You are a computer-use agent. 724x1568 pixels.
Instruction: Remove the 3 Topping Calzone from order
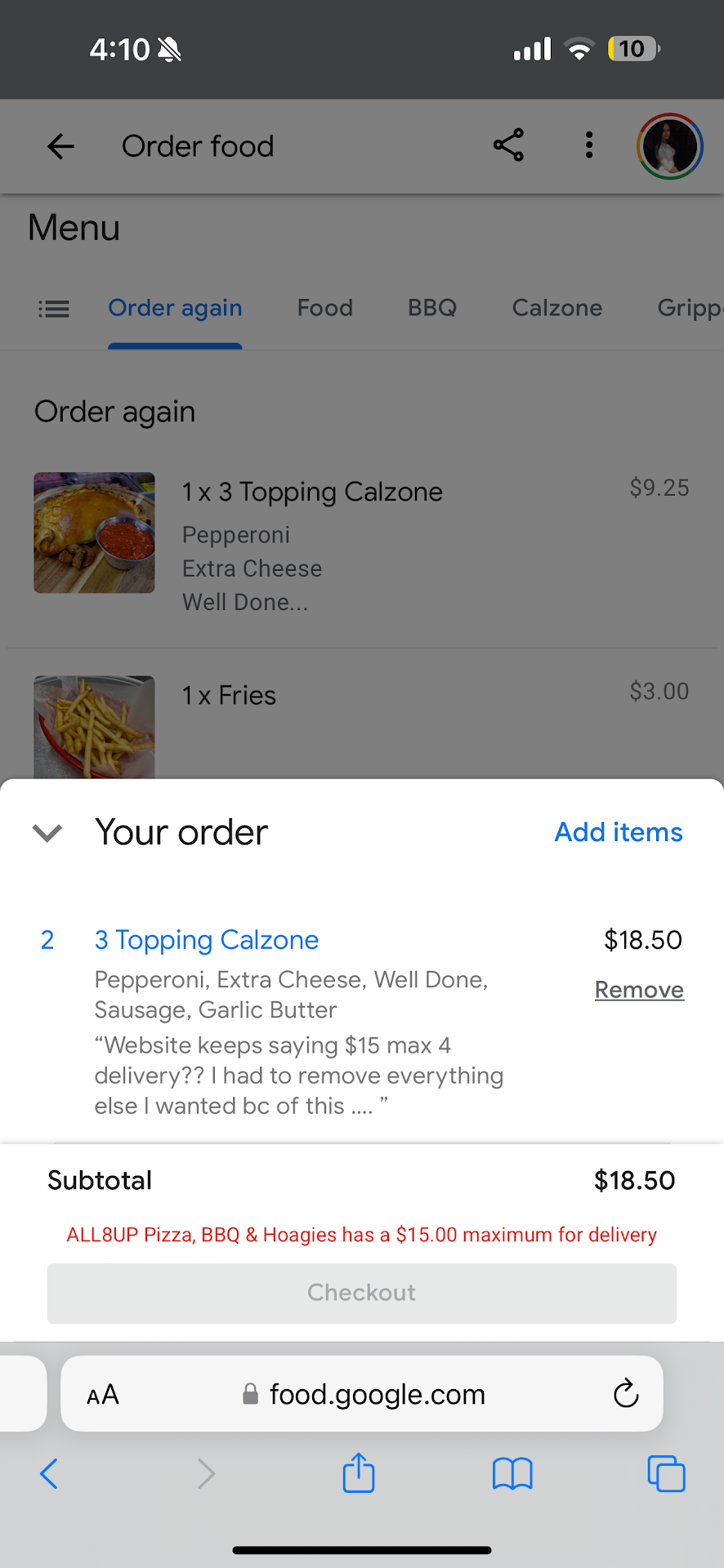pyautogui.click(x=639, y=990)
